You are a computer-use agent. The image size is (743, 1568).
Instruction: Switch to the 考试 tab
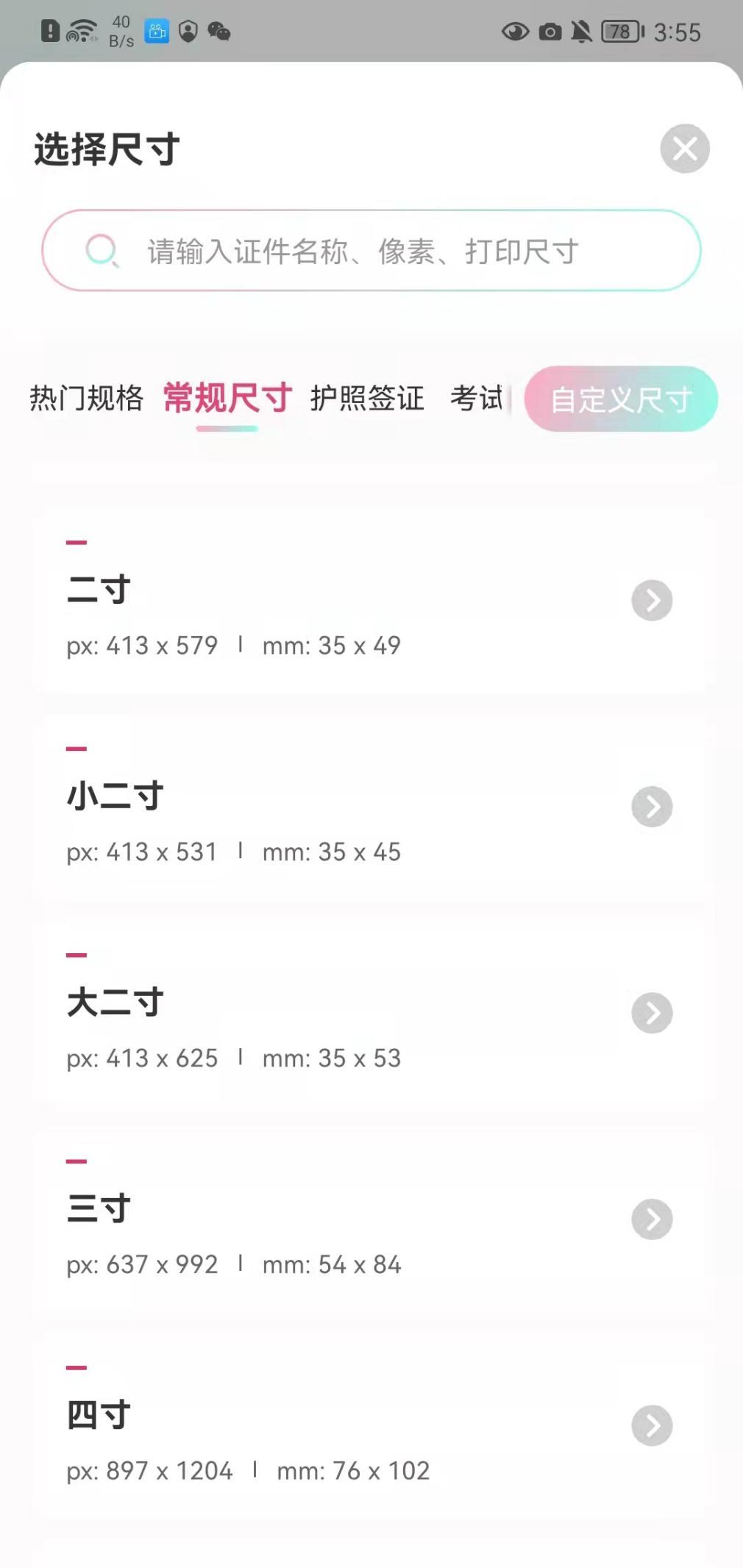click(x=476, y=398)
